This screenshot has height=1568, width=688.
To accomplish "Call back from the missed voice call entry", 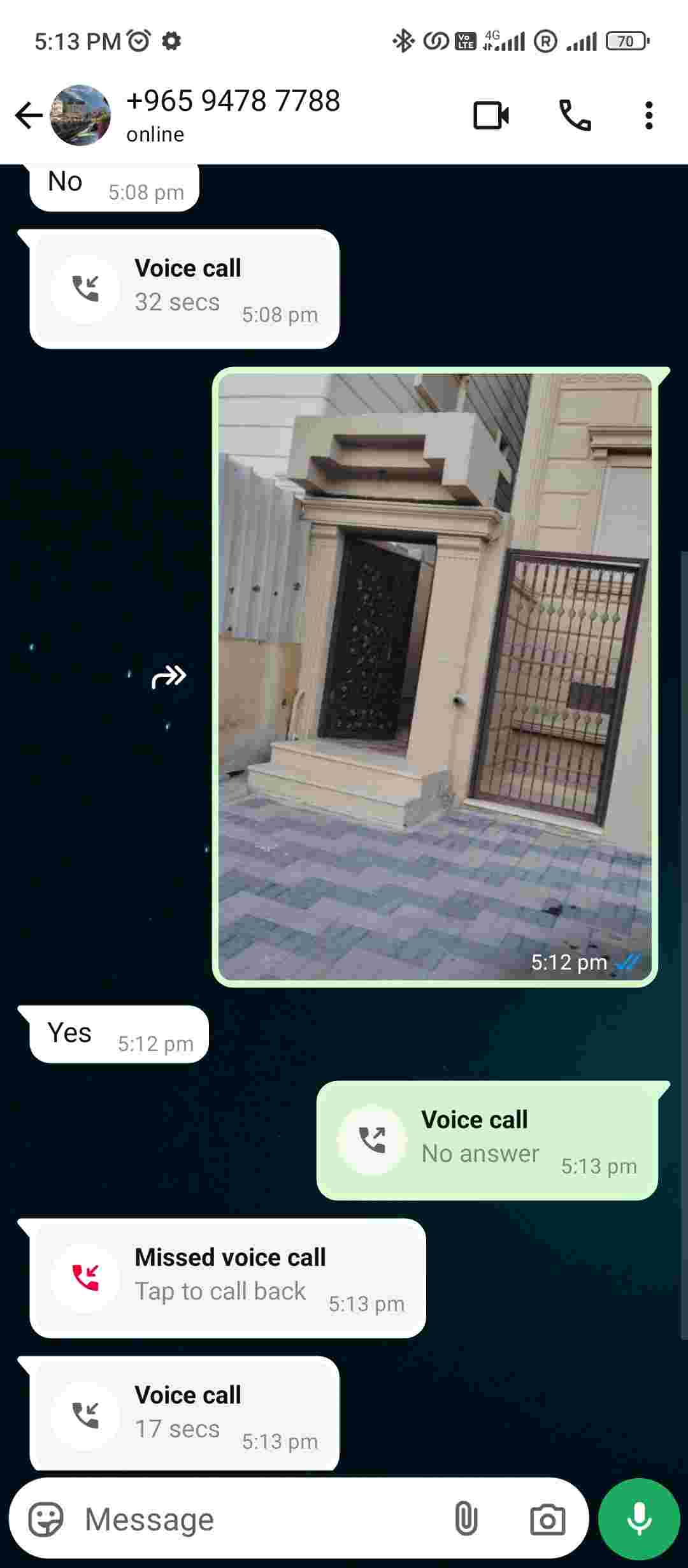I will 227,1278.
